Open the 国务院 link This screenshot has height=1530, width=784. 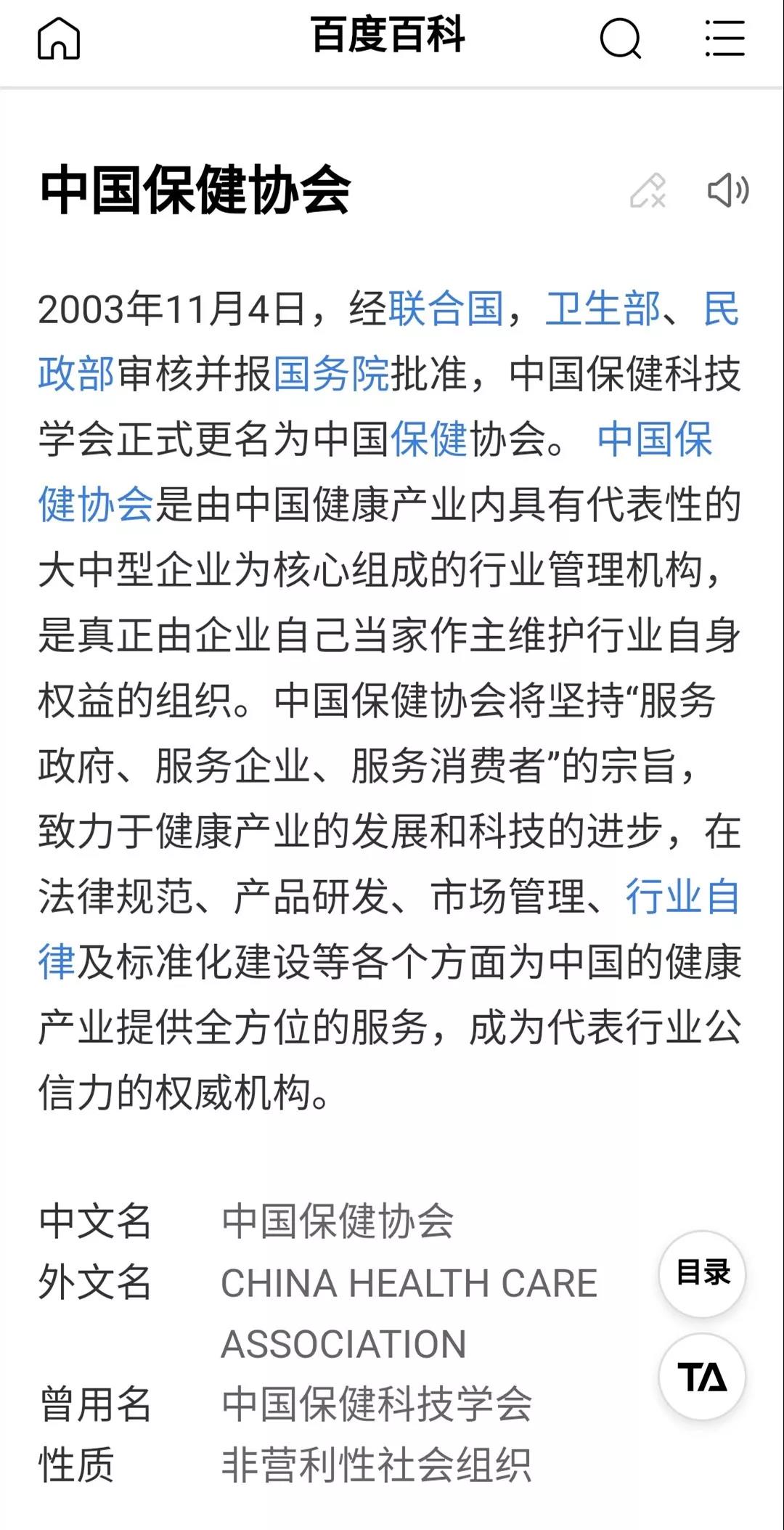click(331, 374)
